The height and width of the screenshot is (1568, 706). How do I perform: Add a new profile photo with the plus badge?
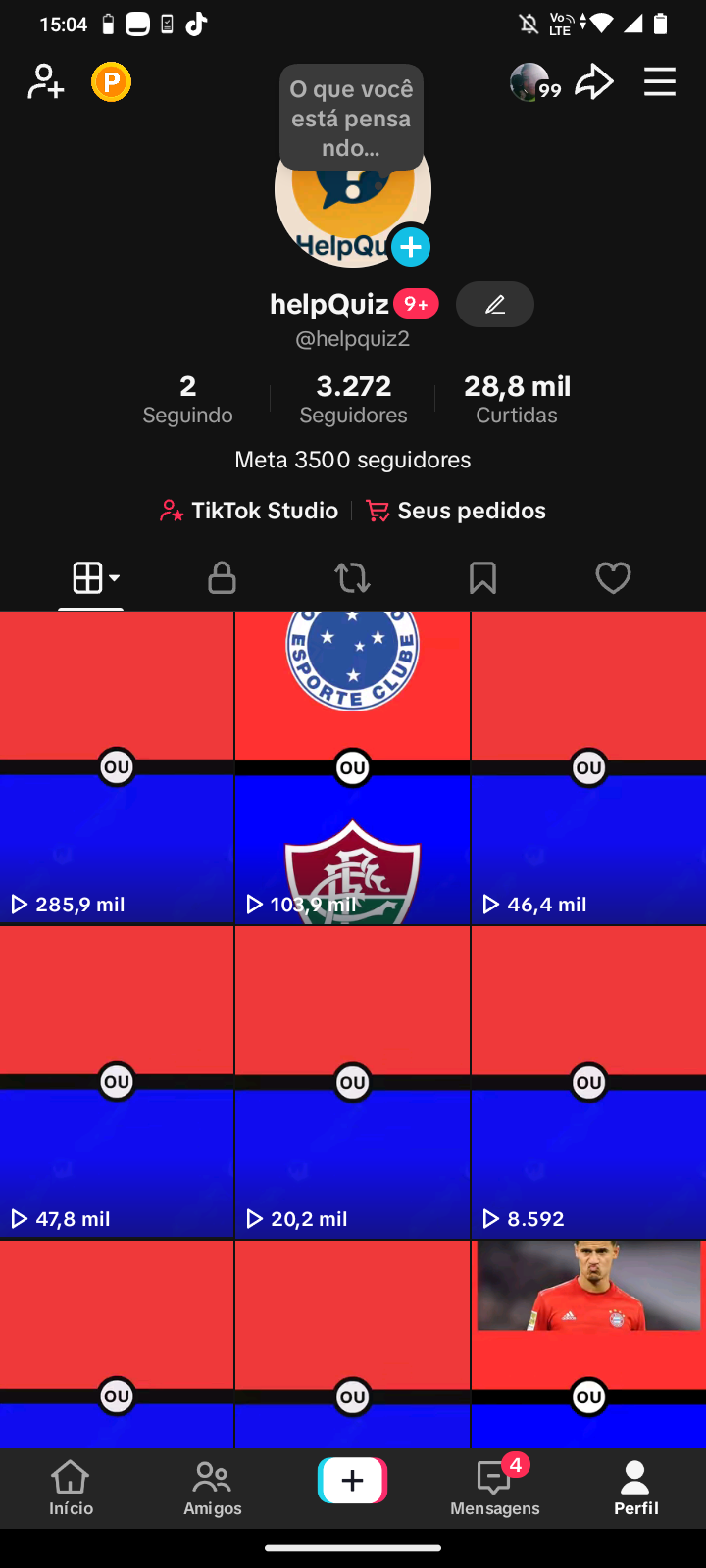pos(411,247)
